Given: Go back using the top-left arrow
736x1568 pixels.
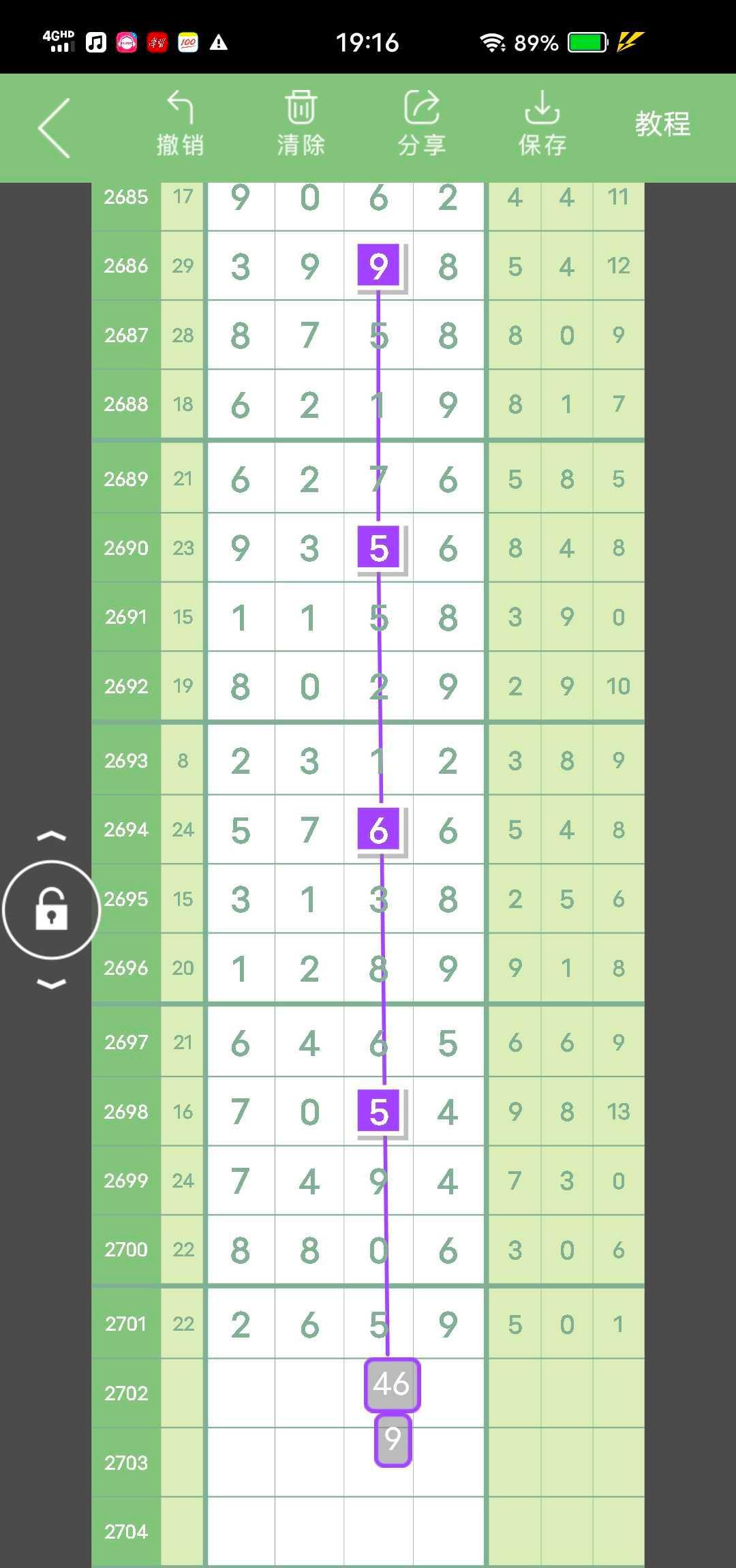Looking at the screenshot, I should [x=55, y=128].
